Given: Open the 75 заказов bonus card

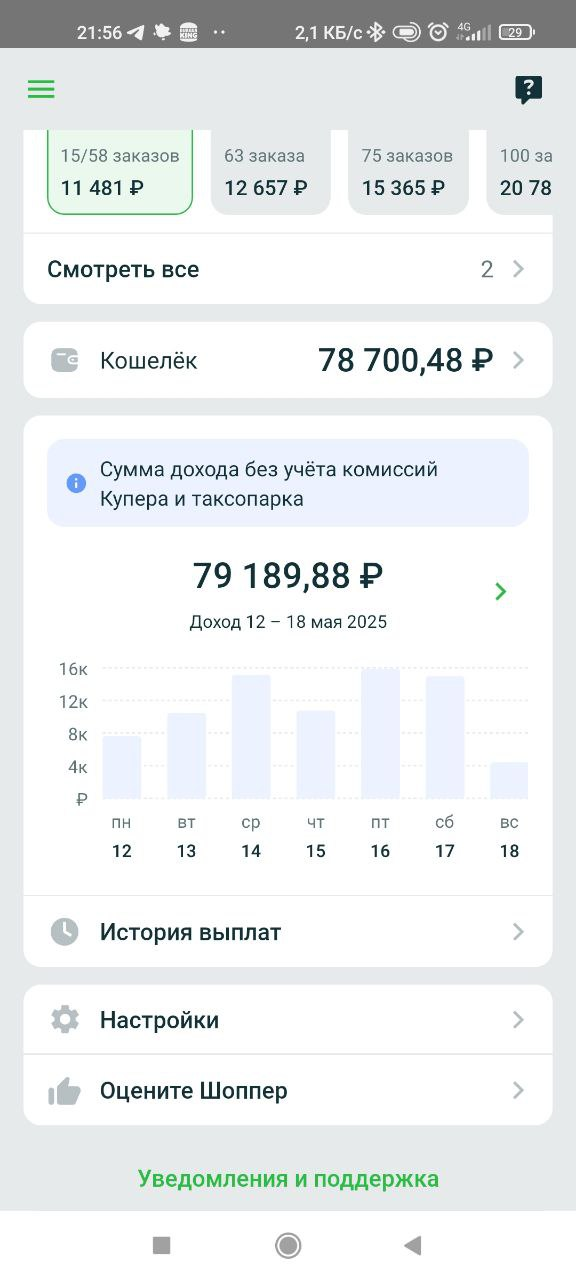Looking at the screenshot, I should tap(408, 171).
